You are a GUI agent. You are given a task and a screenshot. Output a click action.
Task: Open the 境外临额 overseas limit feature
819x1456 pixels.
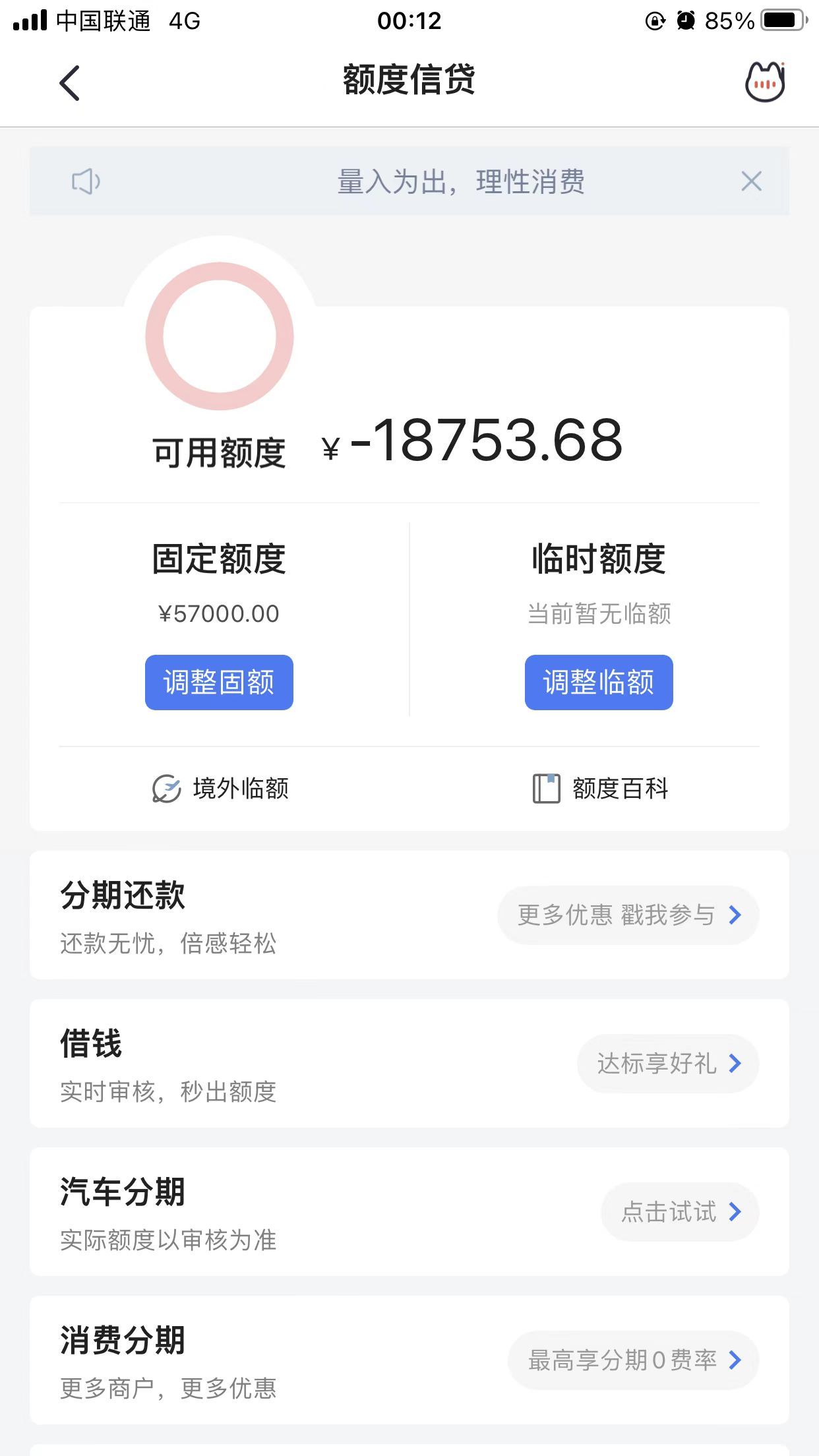(x=221, y=787)
